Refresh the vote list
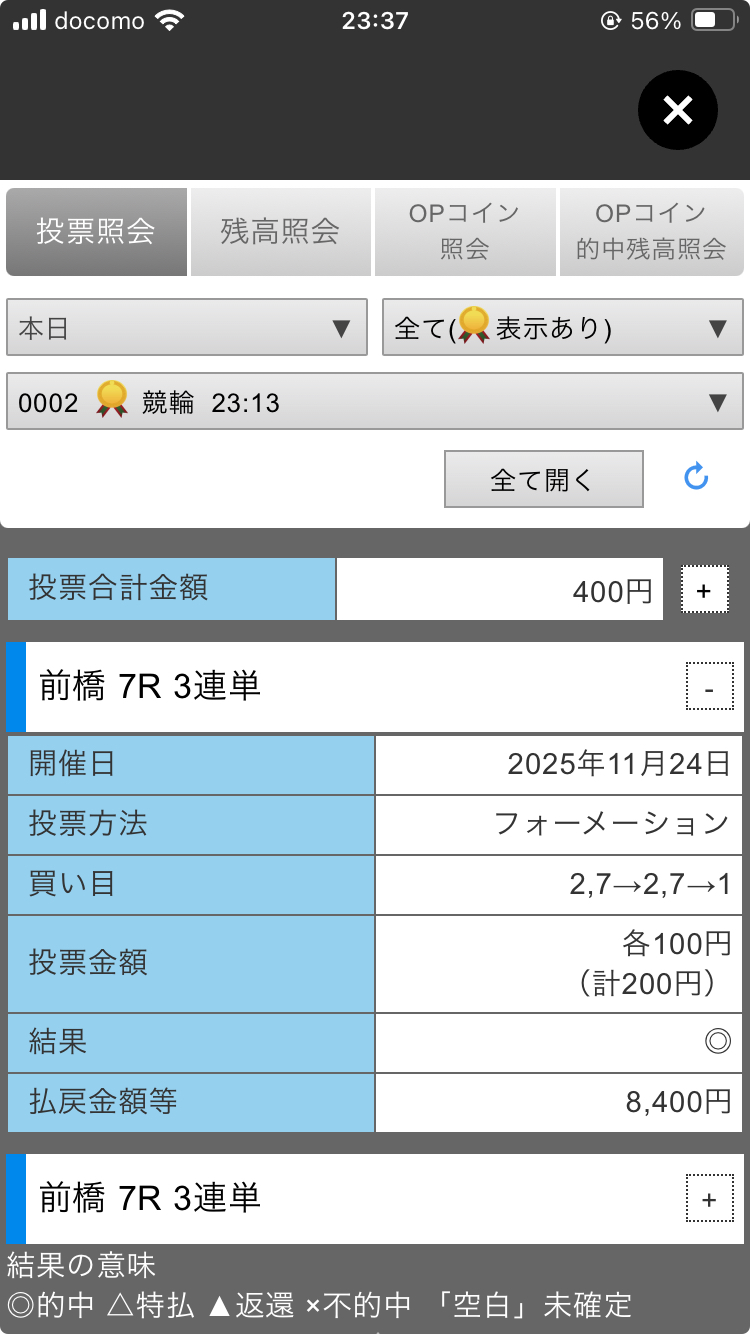The image size is (750, 1334). [696, 478]
